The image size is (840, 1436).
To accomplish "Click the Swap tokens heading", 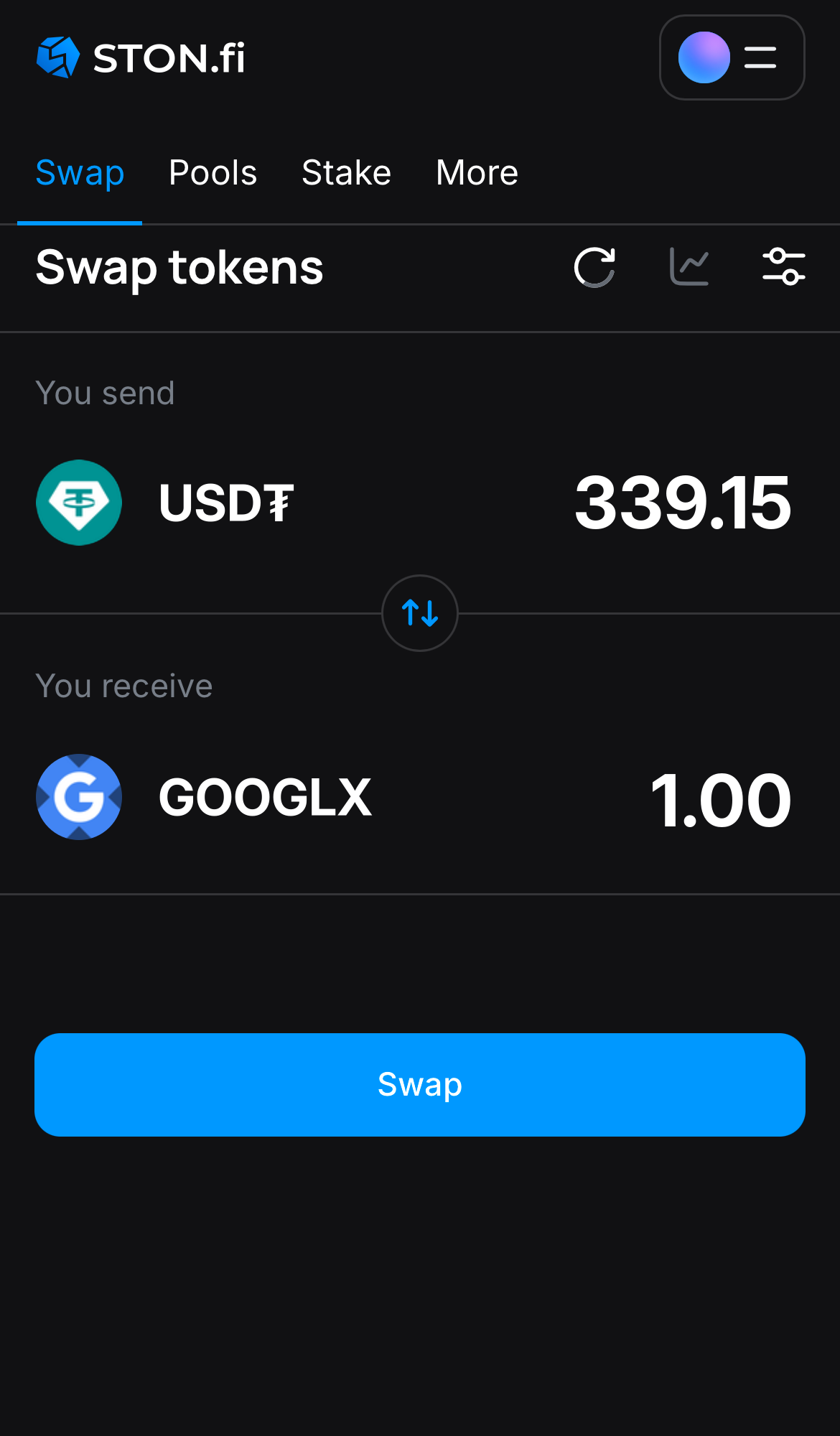I will (179, 268).
